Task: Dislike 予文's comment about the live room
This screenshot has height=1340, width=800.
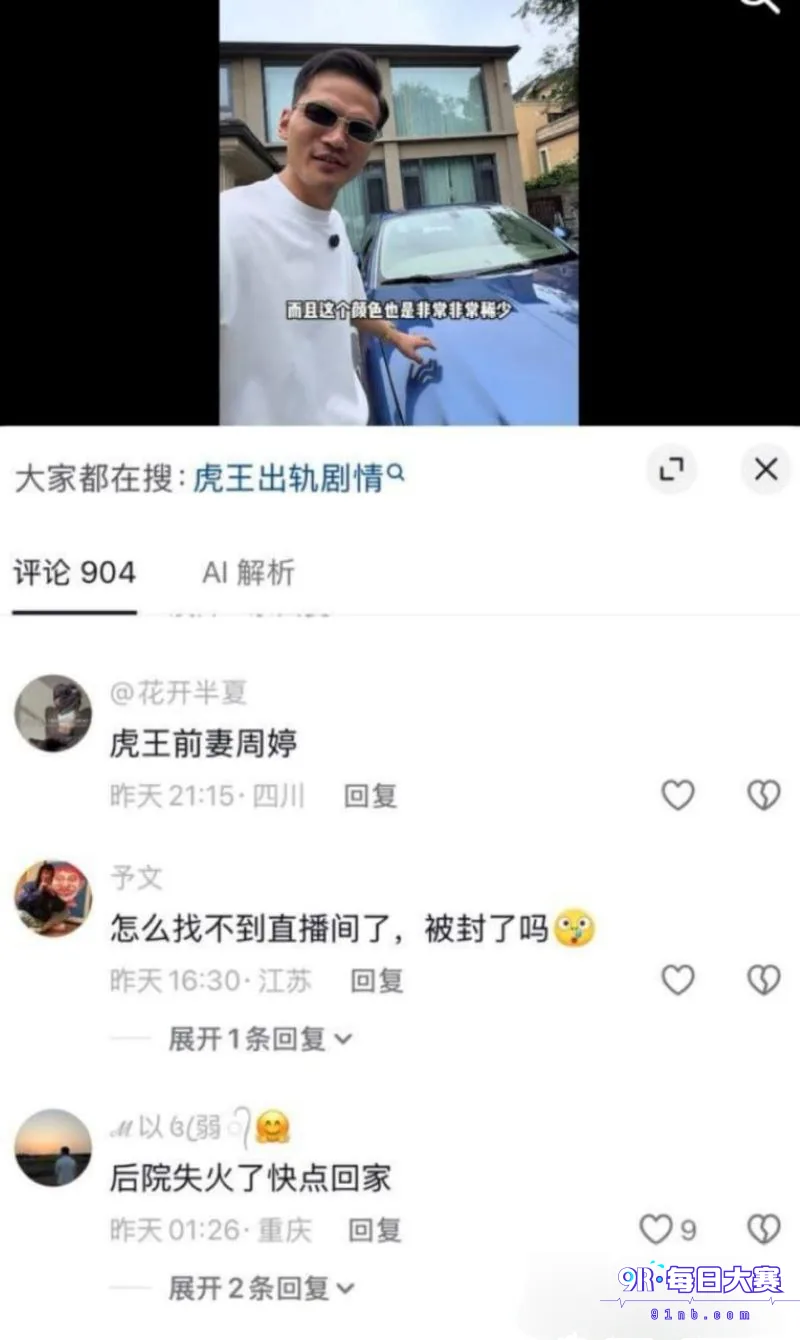Action: [x=764, y=980]
